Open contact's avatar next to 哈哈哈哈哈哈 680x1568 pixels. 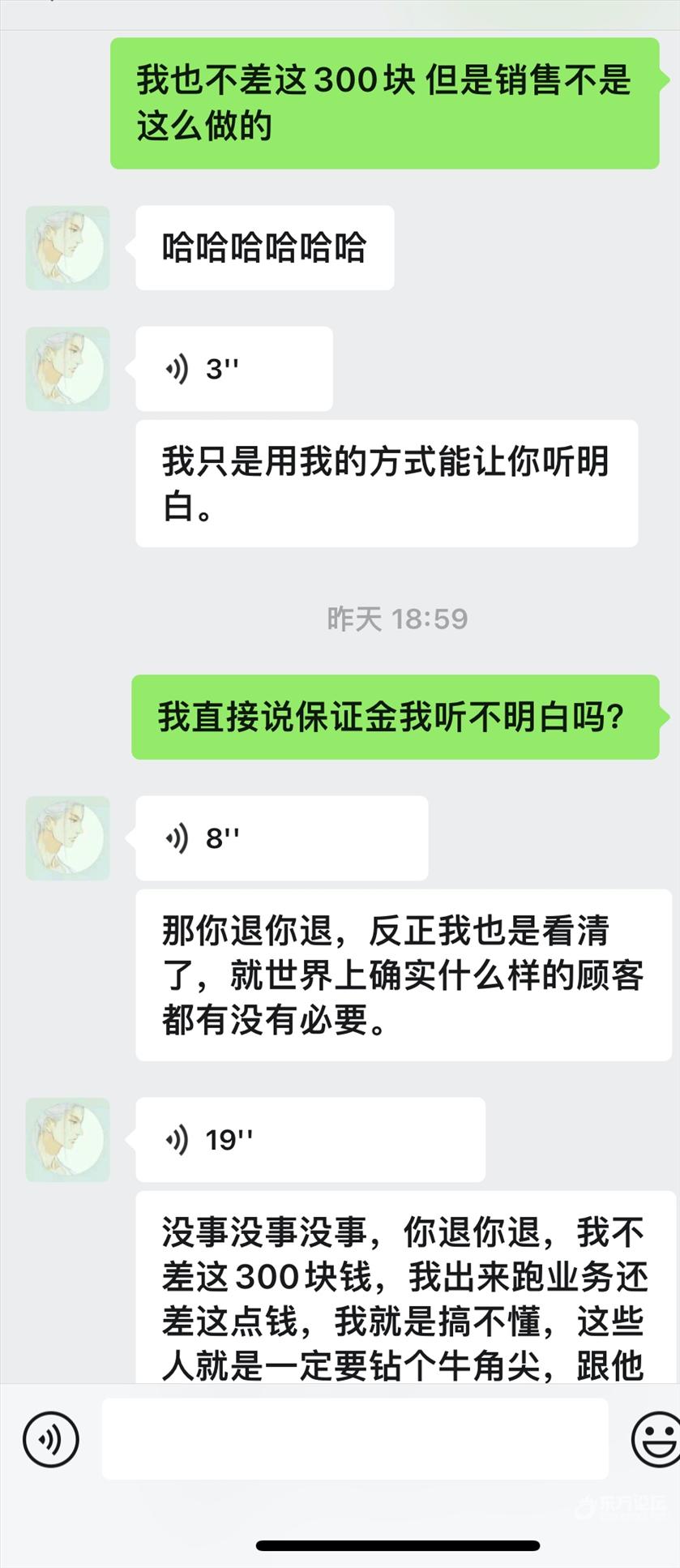[67, 248]
